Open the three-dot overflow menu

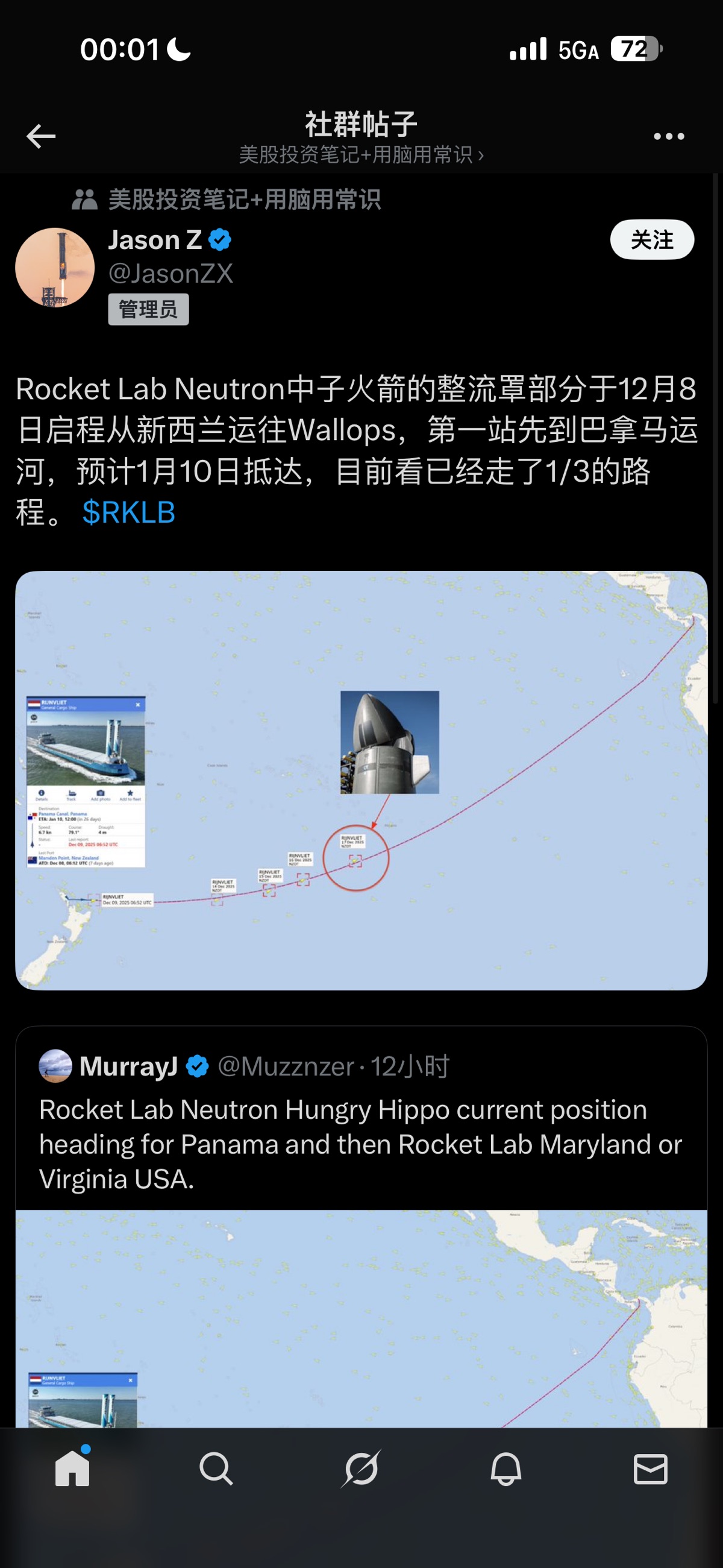pyautogui.click(x=668, y=136)
